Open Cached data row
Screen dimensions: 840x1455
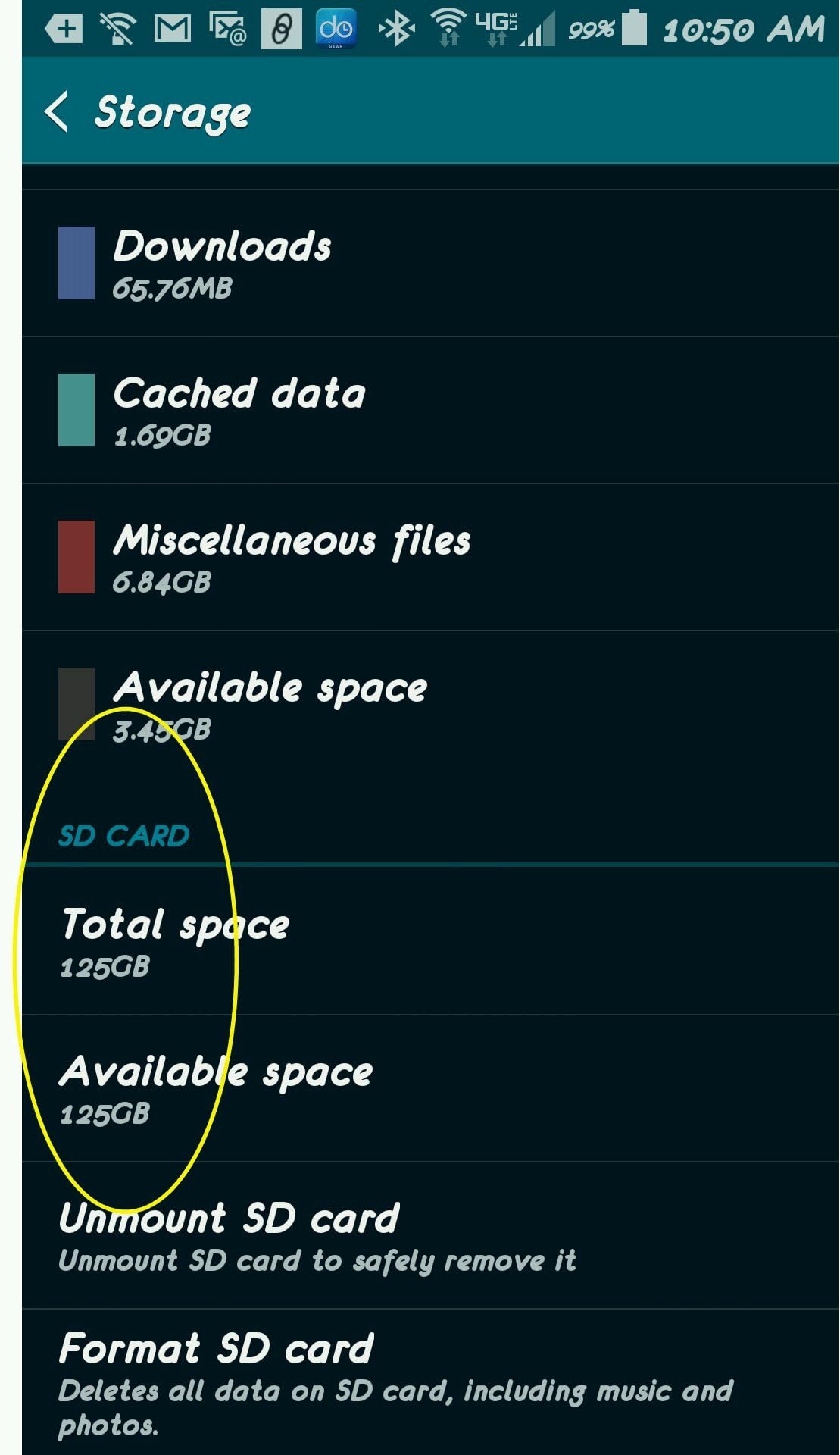[x=430, y=410]
